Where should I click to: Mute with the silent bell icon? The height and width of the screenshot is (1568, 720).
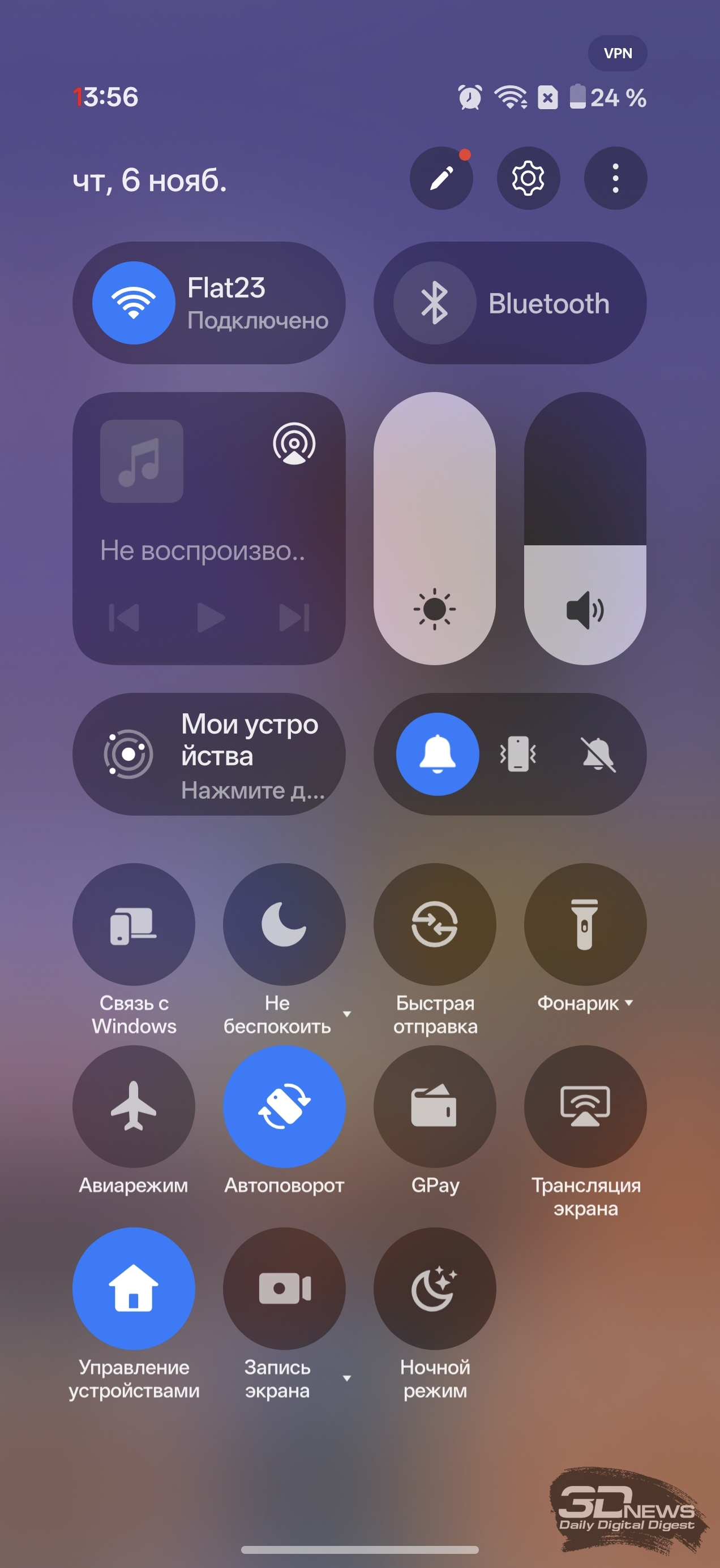pos(598,754)
